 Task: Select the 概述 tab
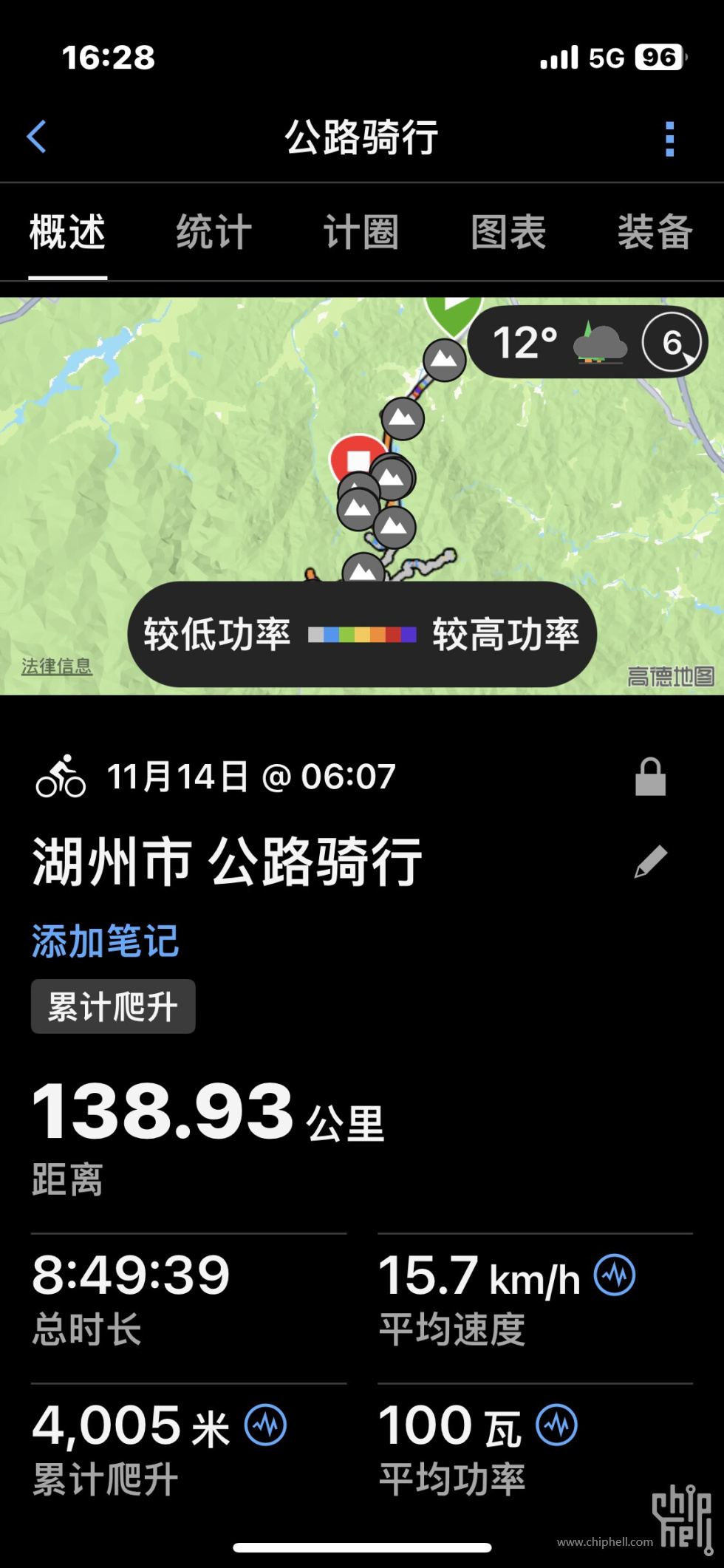pyautogui.click(x=68, y=233)
